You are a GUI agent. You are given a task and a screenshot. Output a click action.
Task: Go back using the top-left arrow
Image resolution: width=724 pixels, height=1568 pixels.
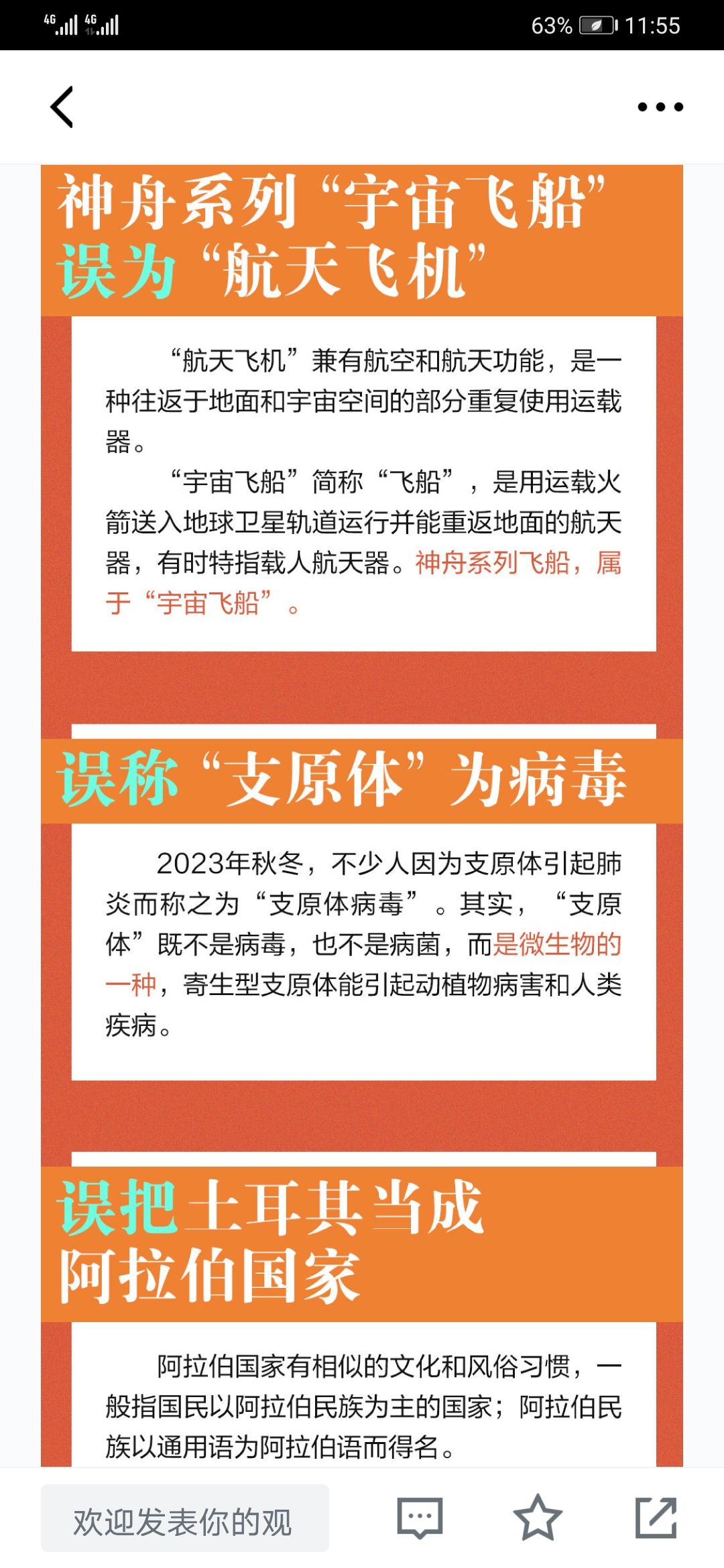[62, 107]
